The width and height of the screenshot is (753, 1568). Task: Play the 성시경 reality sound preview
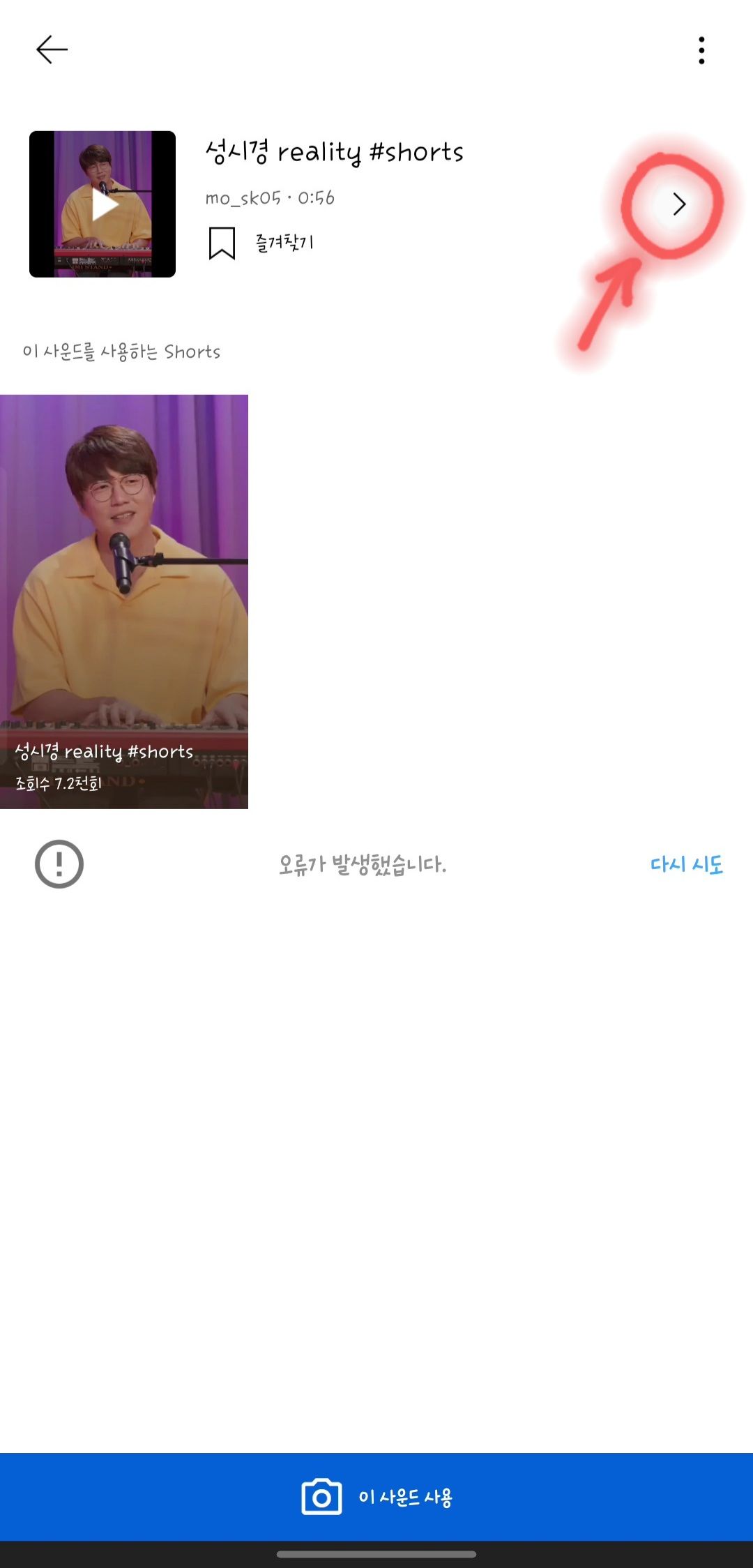click(x=102, y=204)
